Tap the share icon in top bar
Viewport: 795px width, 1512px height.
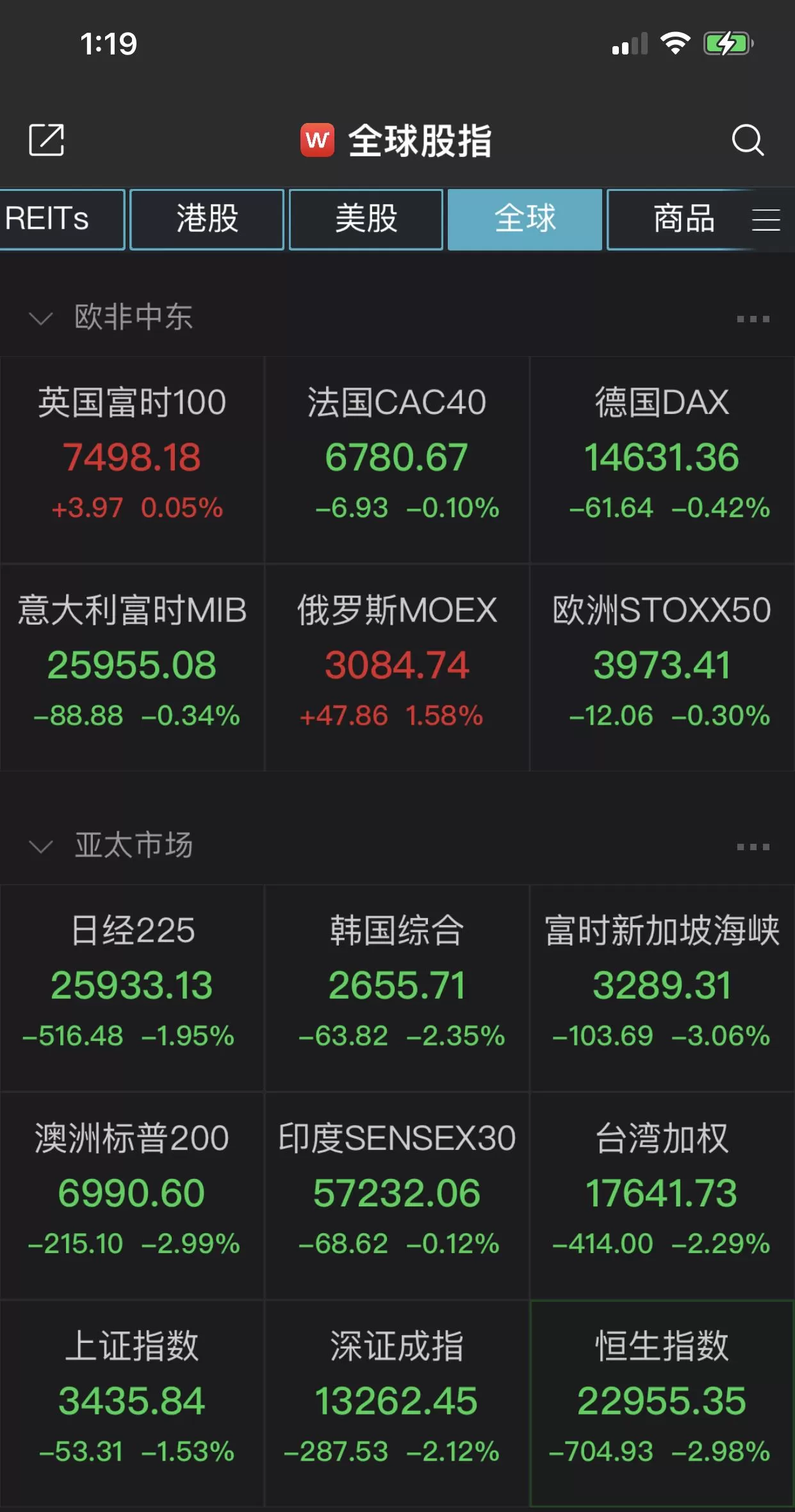(x=47, y=140)
